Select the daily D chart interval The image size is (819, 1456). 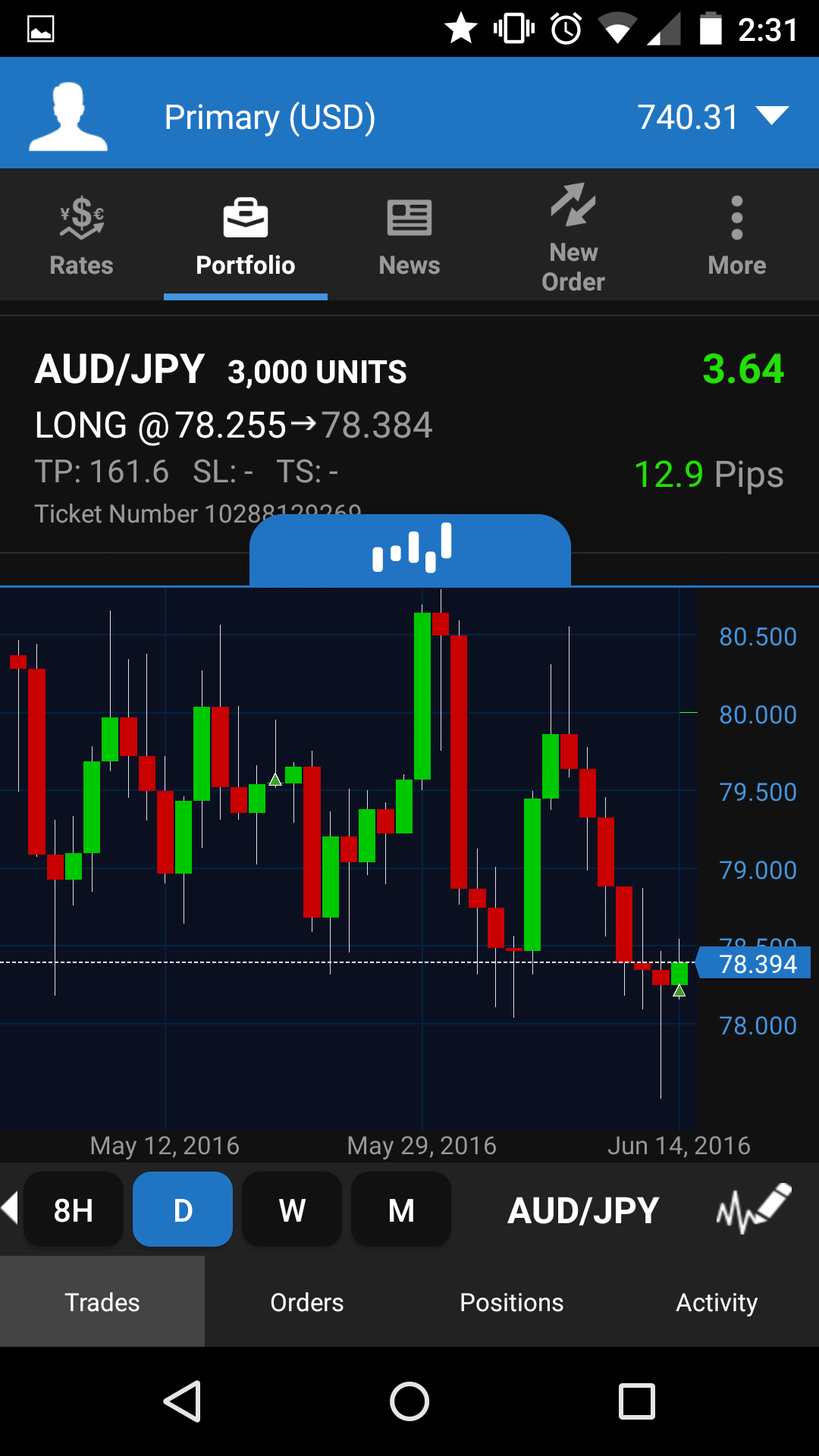(183, 1210)
